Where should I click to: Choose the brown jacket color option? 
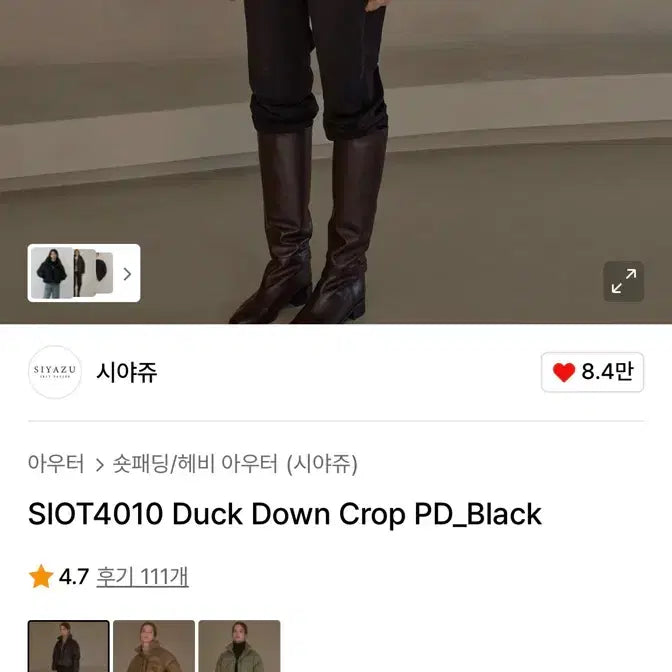154,646
